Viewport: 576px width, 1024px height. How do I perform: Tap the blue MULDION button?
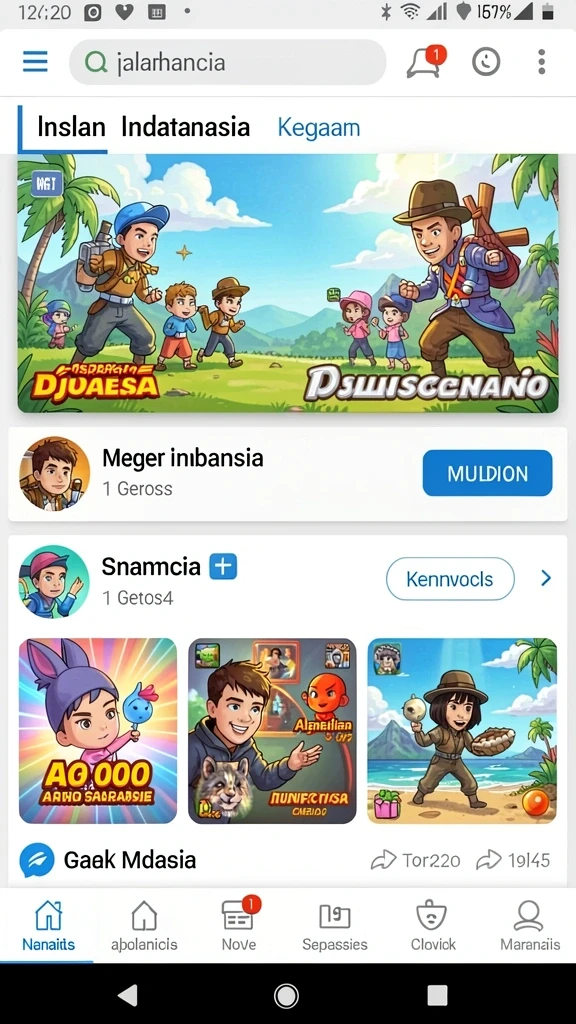click(x=487, y=473)
